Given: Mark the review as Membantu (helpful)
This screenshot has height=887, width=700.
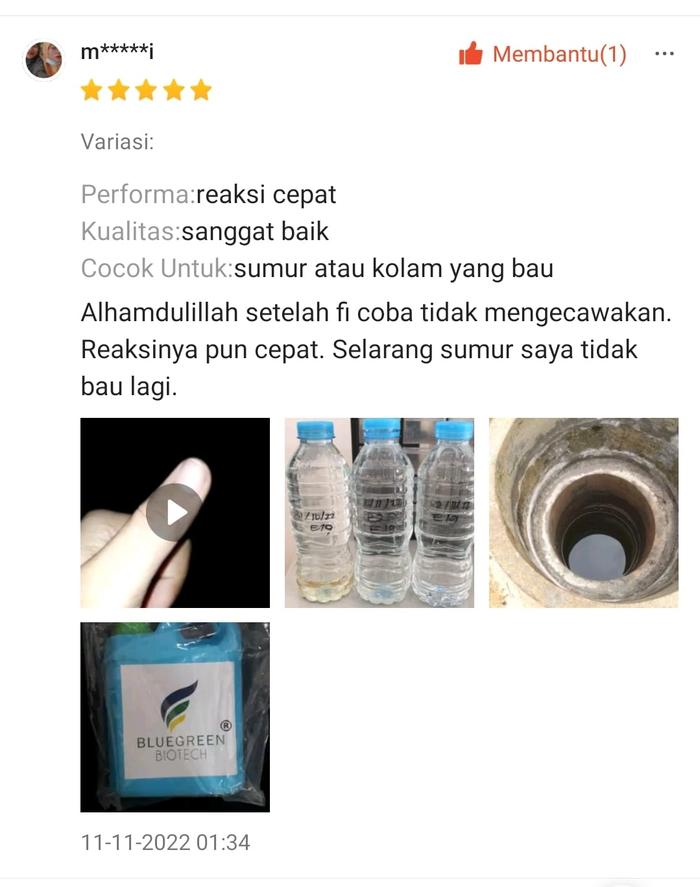Looking at the screenshot, I should coord(542,54).
